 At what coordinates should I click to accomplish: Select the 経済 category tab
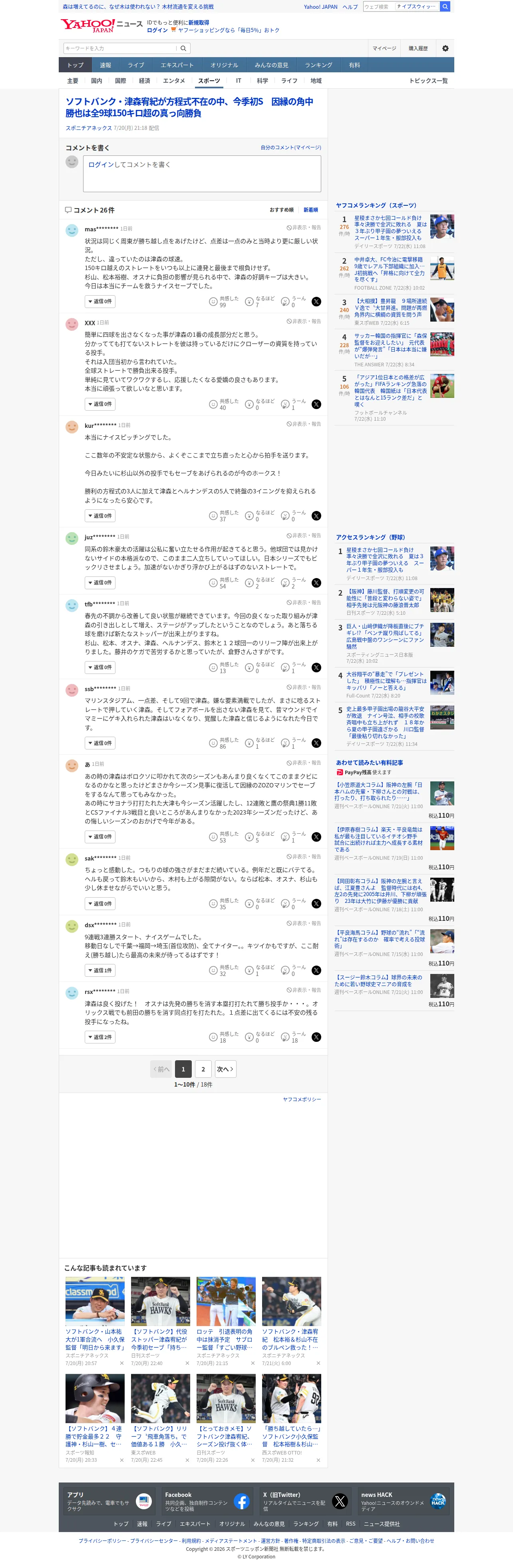pyautogui.click(x=144, y=81)
